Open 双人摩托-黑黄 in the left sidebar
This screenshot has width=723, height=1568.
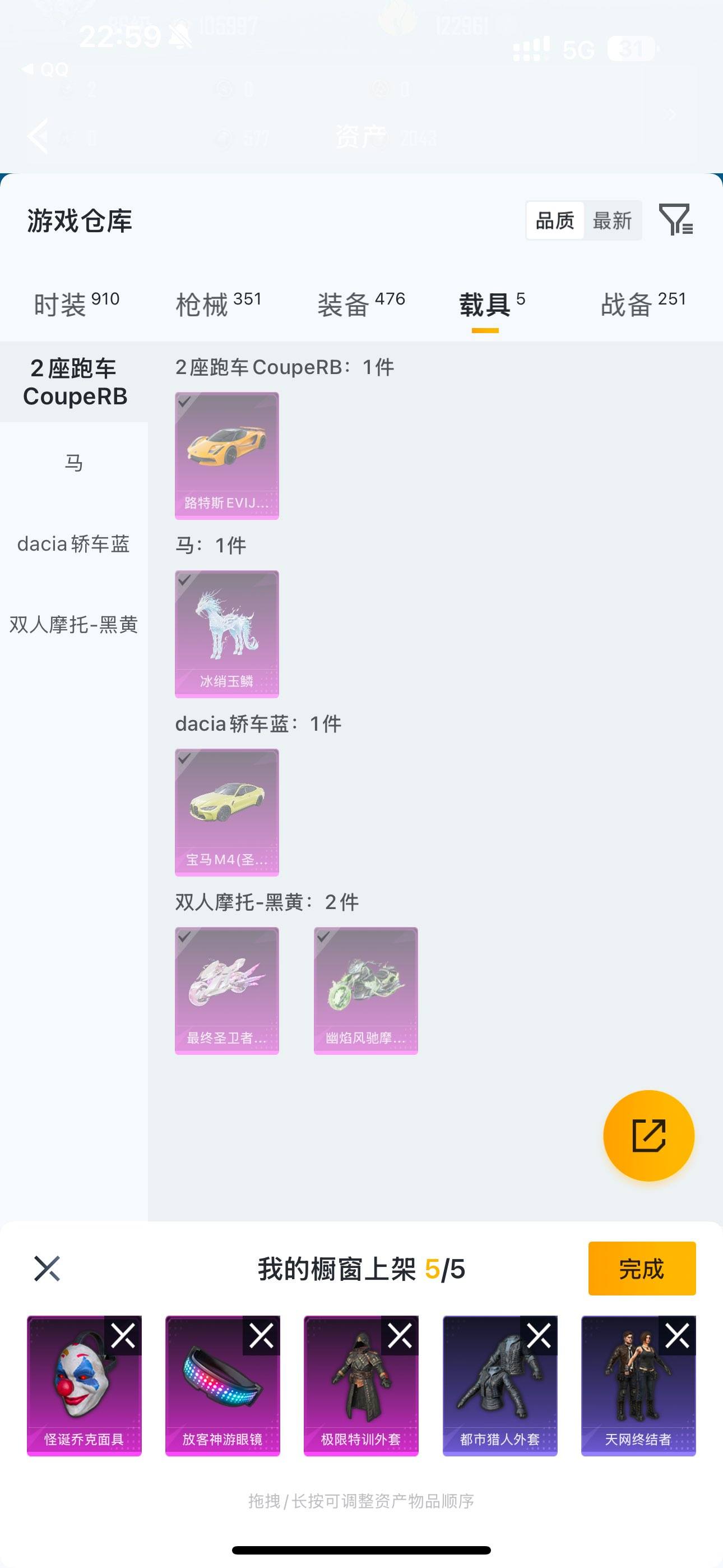pos(73,625)
